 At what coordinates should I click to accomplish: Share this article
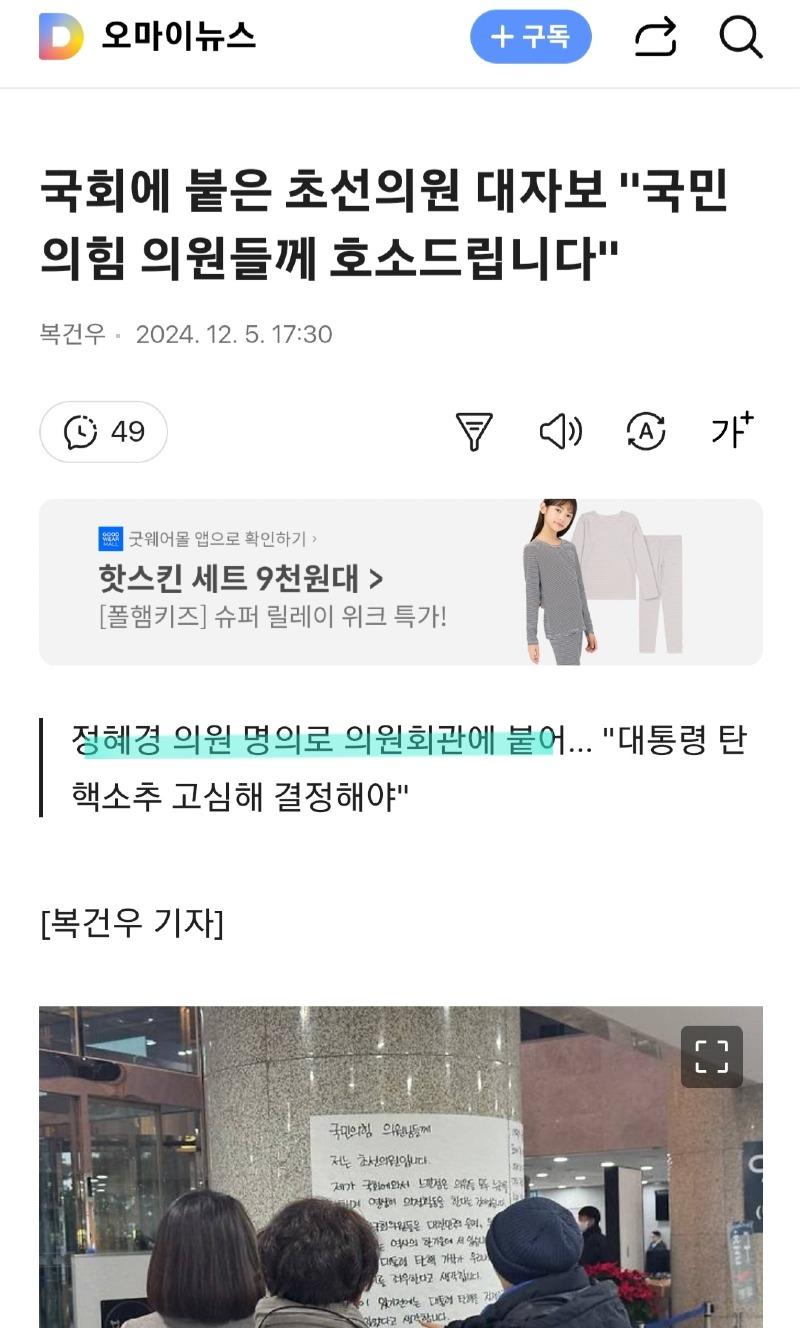[x=656, y=38]
